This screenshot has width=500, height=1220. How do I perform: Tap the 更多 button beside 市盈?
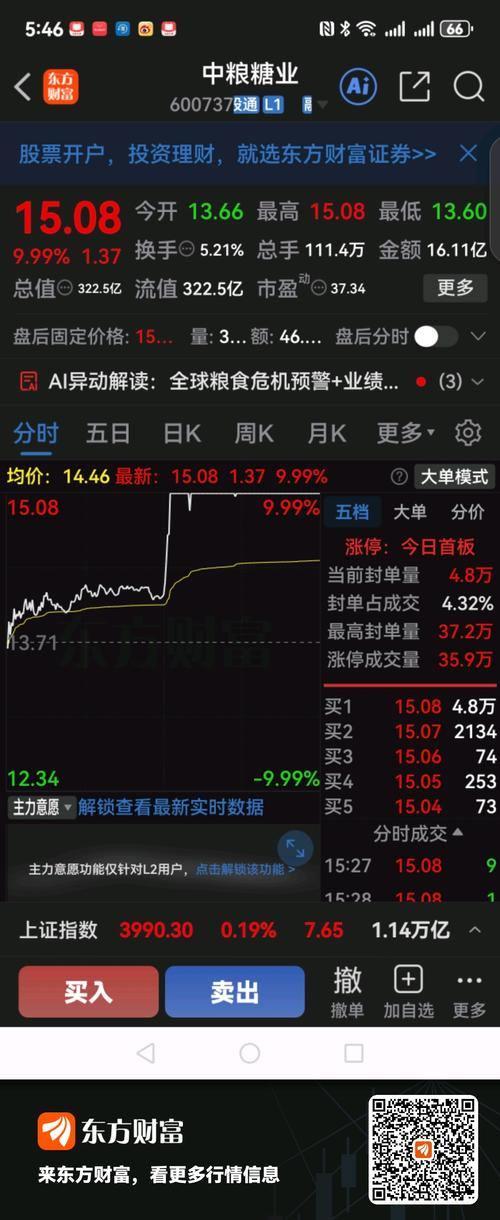[455, 288]
